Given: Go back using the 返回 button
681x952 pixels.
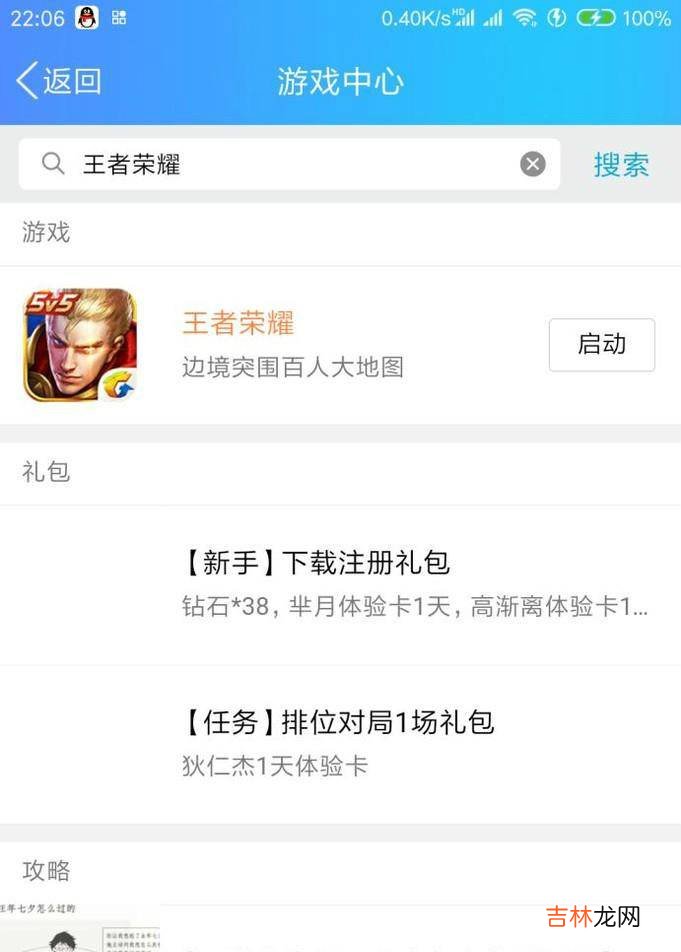Looking at the screenshot, I should coord(60,81).
